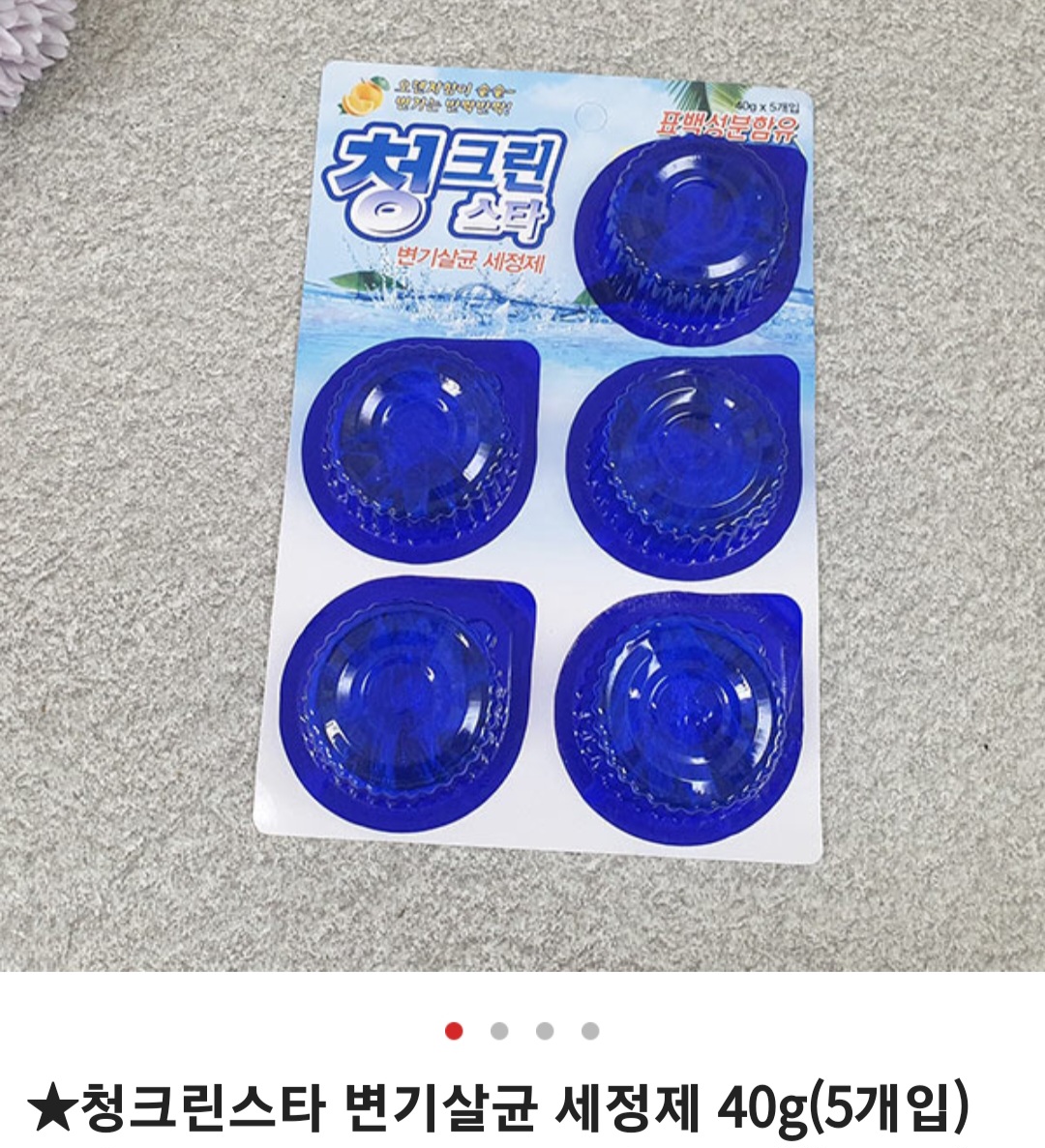The width and height of the screenshot is (1045, 1148).
Task: Click the product packaging photo
Action: tap(542, 474)
